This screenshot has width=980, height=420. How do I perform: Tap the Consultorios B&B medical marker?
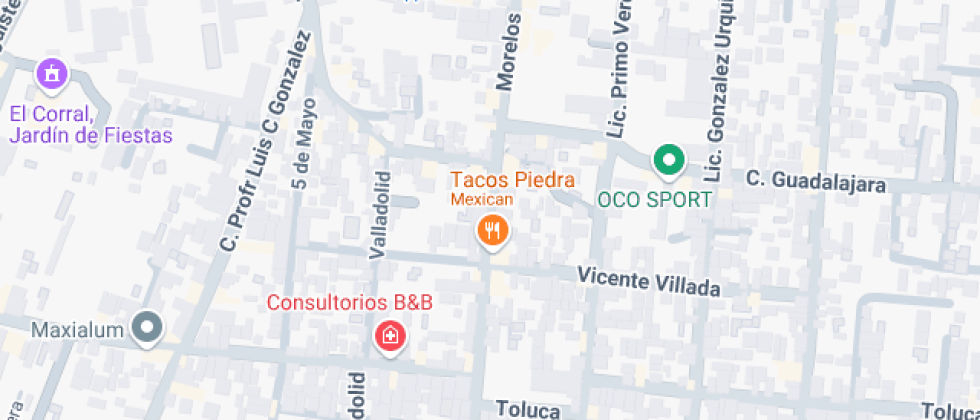[x=390, y=335]
